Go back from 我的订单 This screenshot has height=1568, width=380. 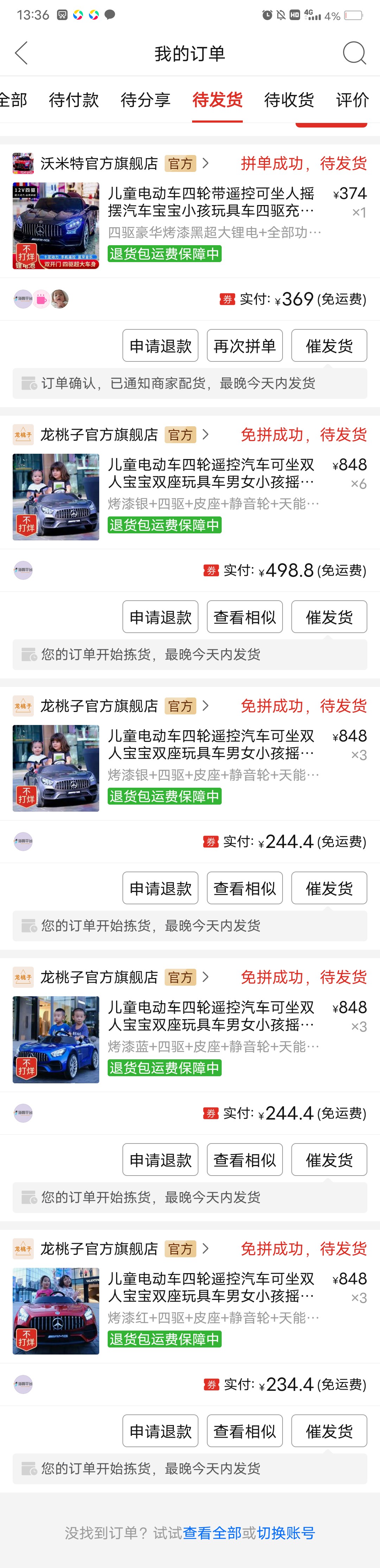(21, 53)
